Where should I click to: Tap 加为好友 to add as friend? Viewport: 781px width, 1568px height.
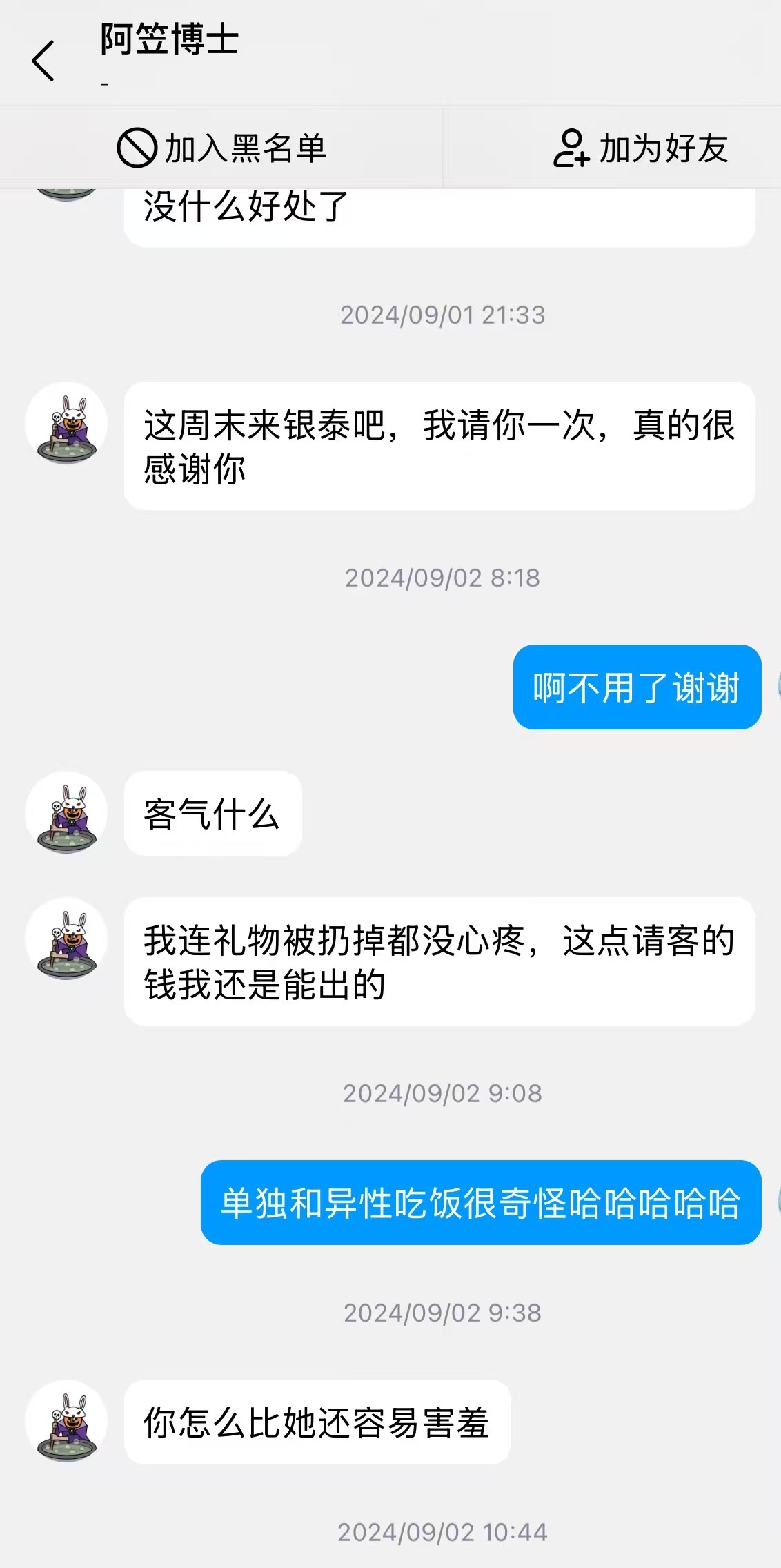(640, 148)
